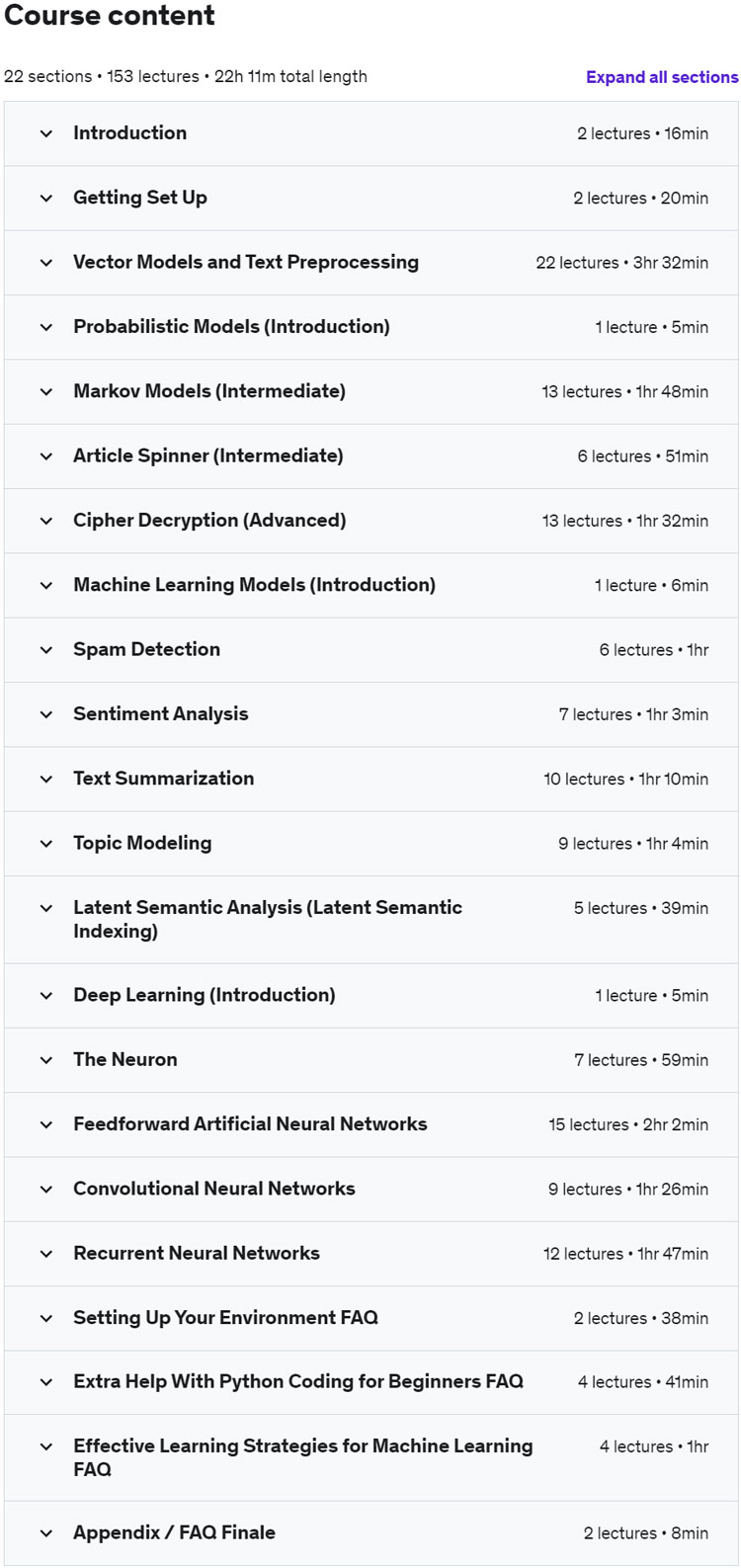Expand The Neuron section

(370, 1060)
